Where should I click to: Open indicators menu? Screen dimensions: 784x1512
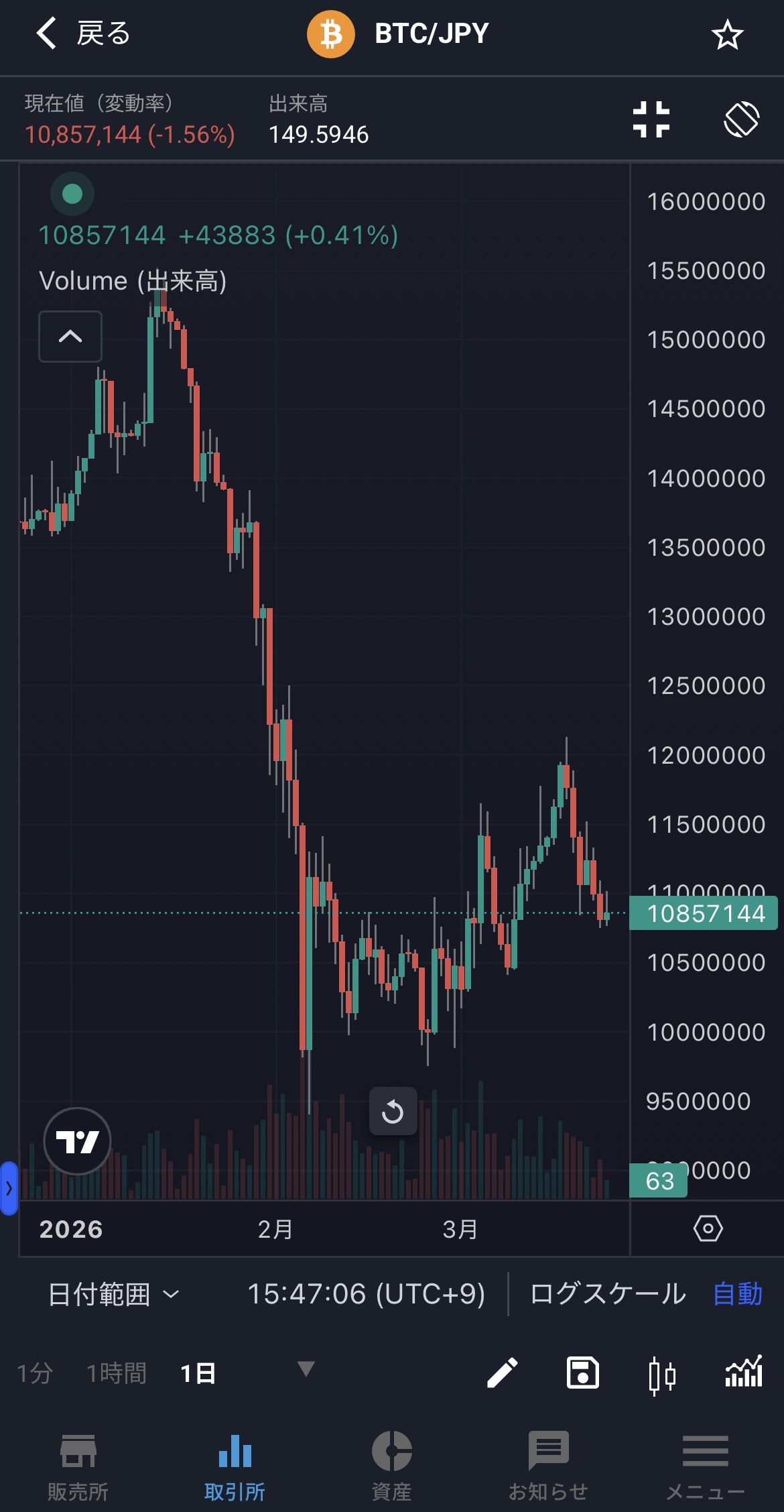[744, 1372]
